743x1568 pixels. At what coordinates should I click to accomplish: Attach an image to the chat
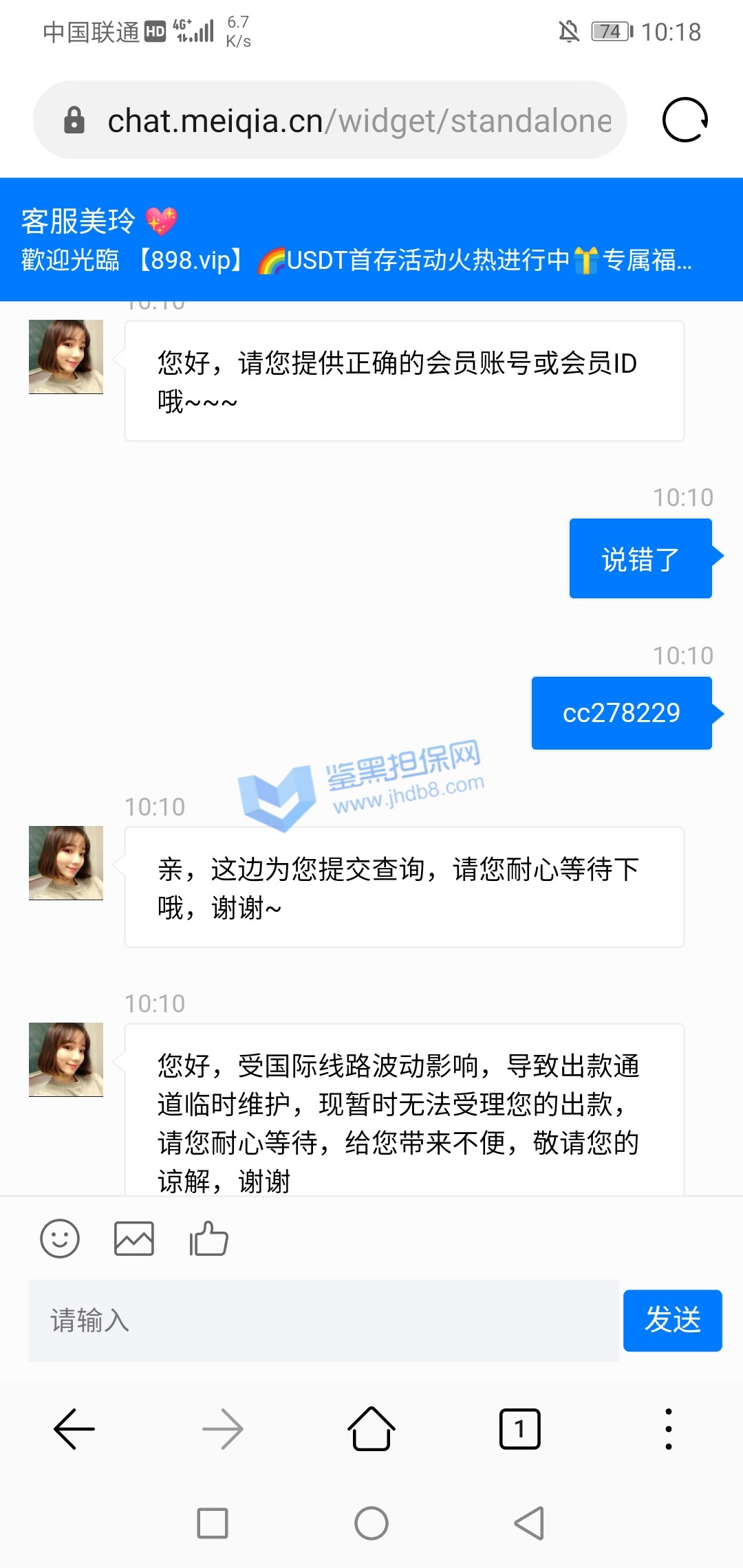(x=133, y=1239)
